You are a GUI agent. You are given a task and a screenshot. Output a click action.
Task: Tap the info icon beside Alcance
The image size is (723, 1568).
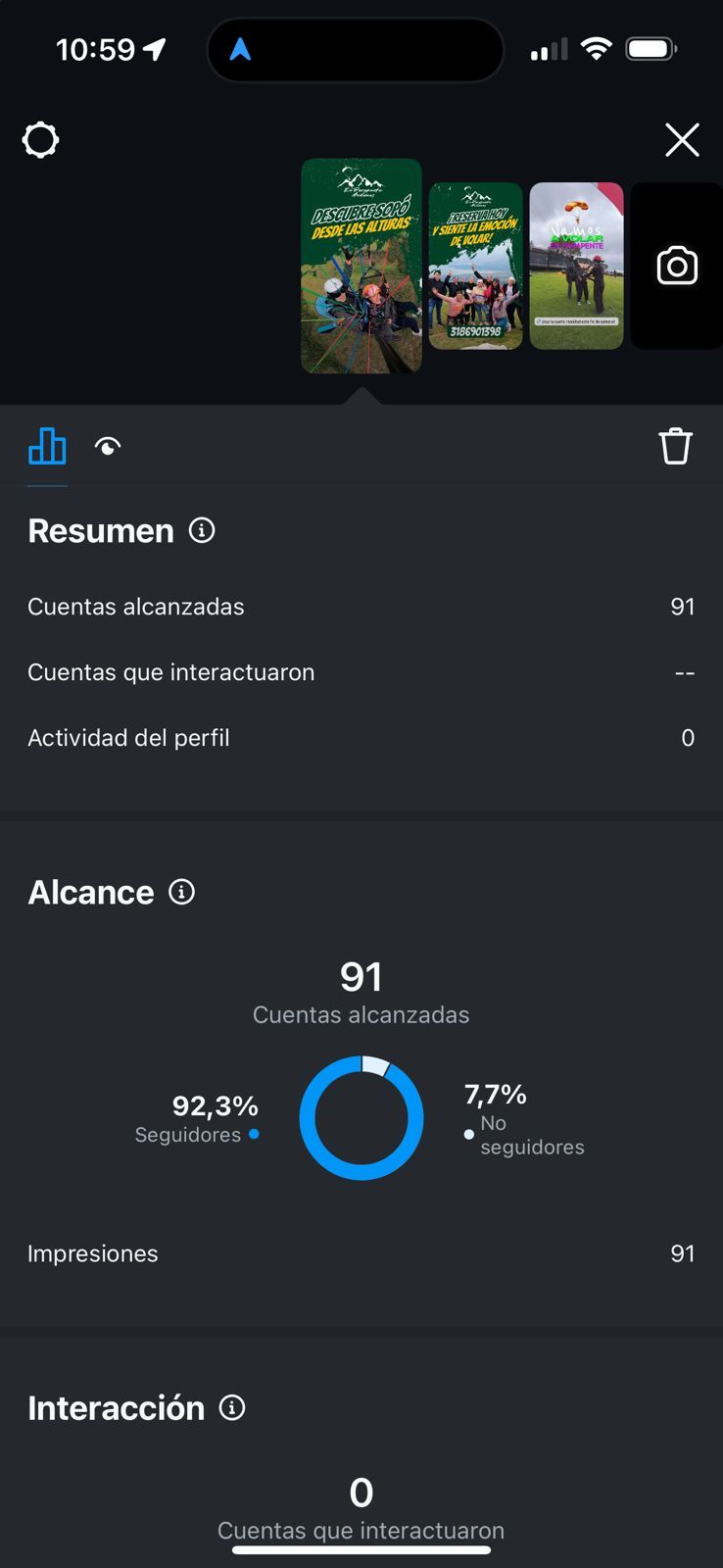point(180,893)
